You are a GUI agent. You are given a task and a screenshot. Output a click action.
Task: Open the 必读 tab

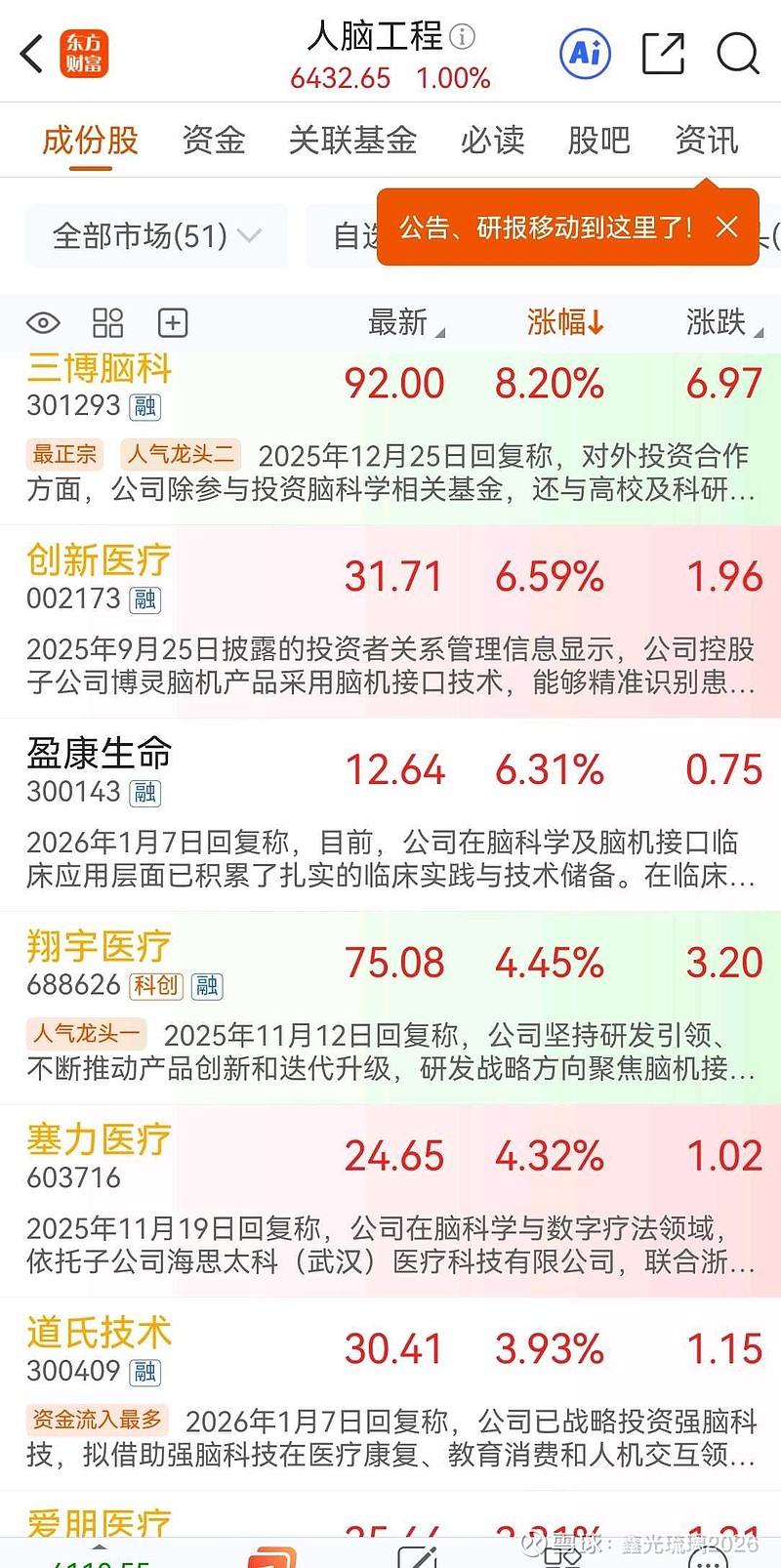tap(492, 140)
